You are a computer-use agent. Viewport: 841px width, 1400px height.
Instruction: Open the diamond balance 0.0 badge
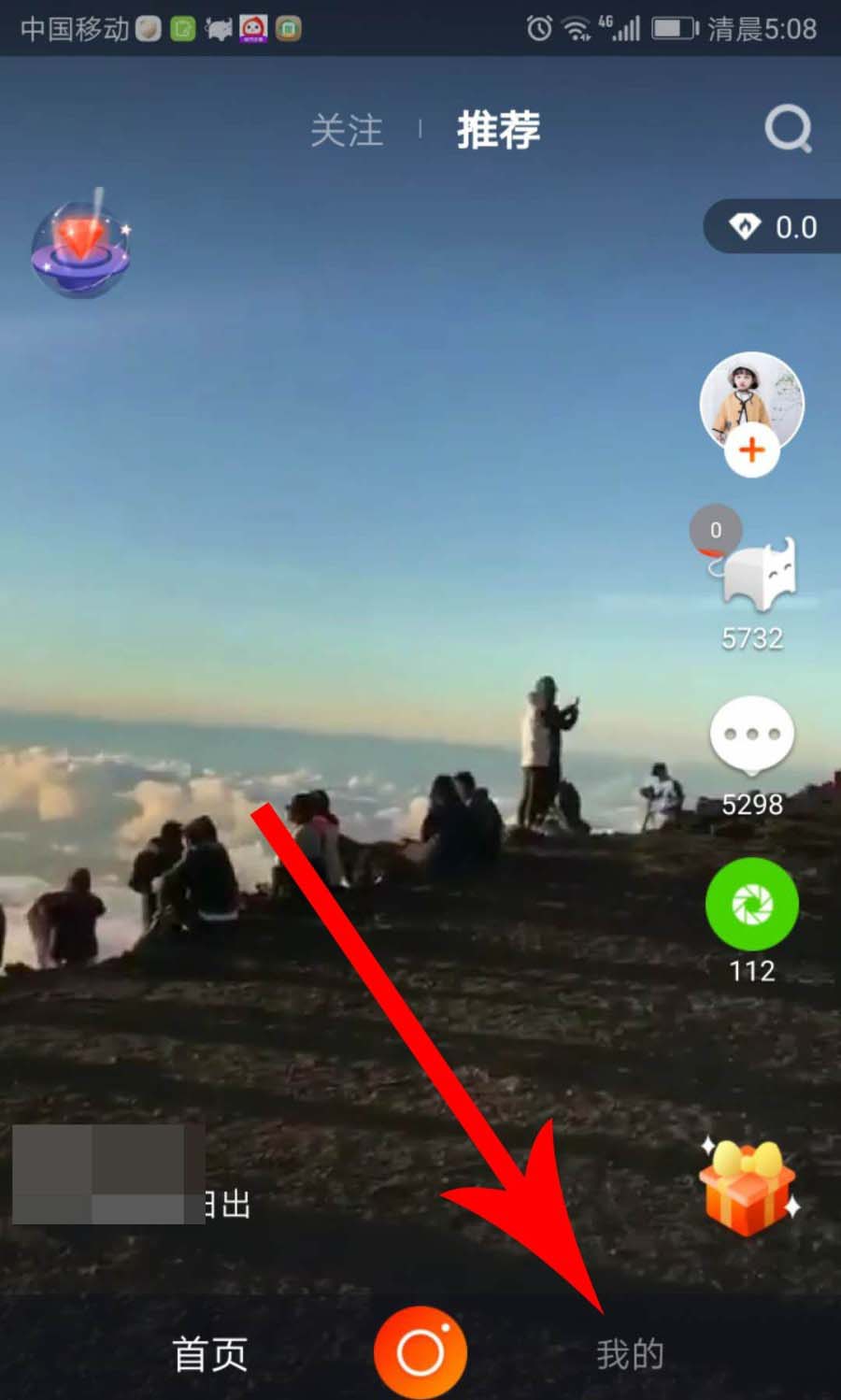coord(774,227)
